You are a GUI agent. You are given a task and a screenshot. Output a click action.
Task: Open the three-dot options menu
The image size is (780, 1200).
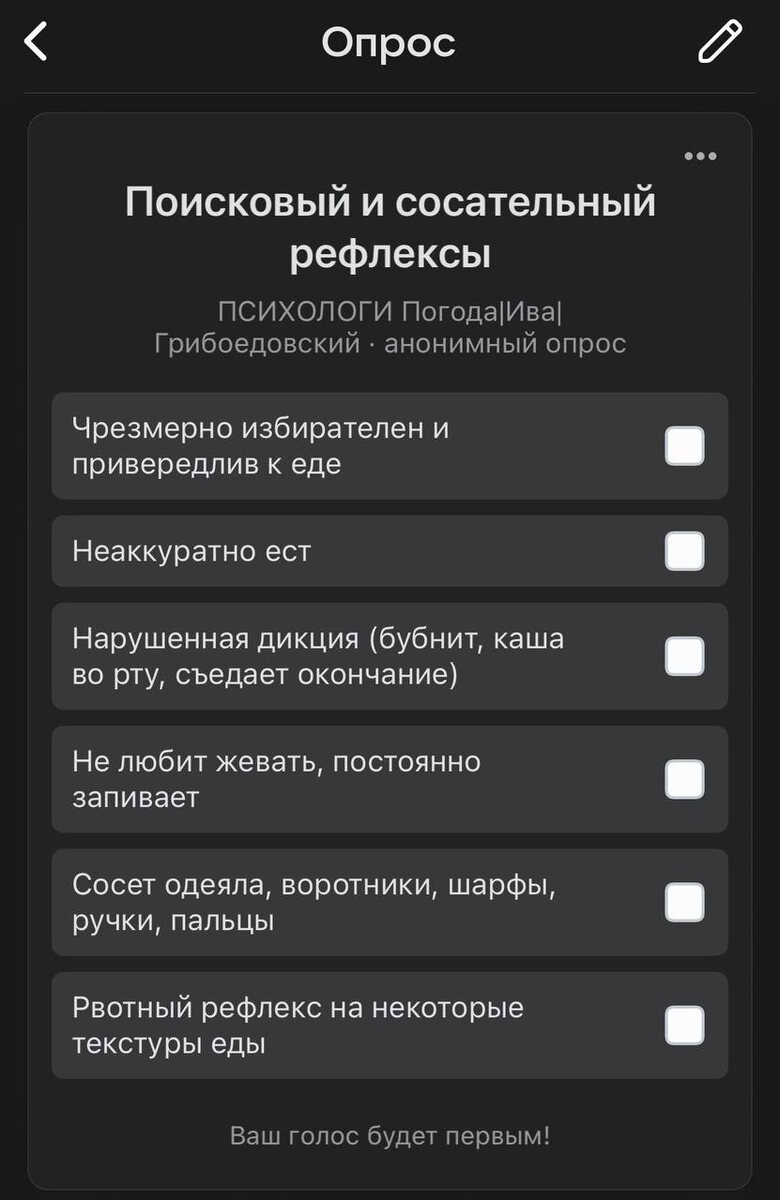click(x=700, y=155)
